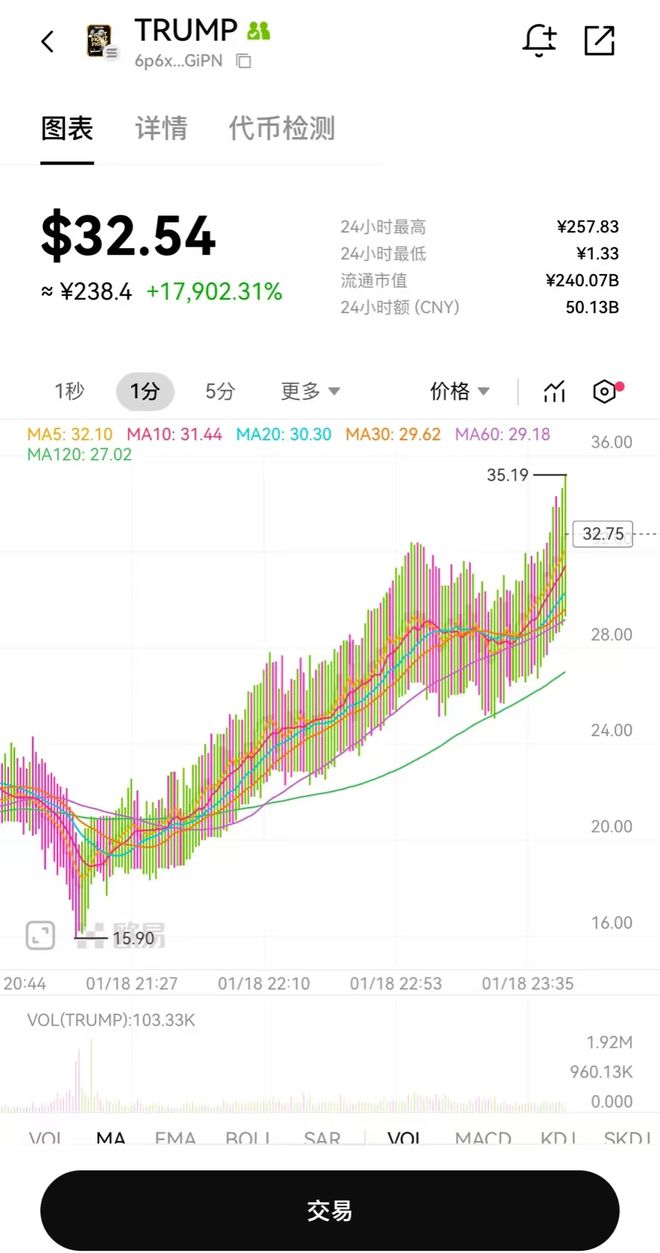The width and height of the screenshot is (660, 1253).
Task: Open chart settings hexagon icon
Action: (605, 391)
